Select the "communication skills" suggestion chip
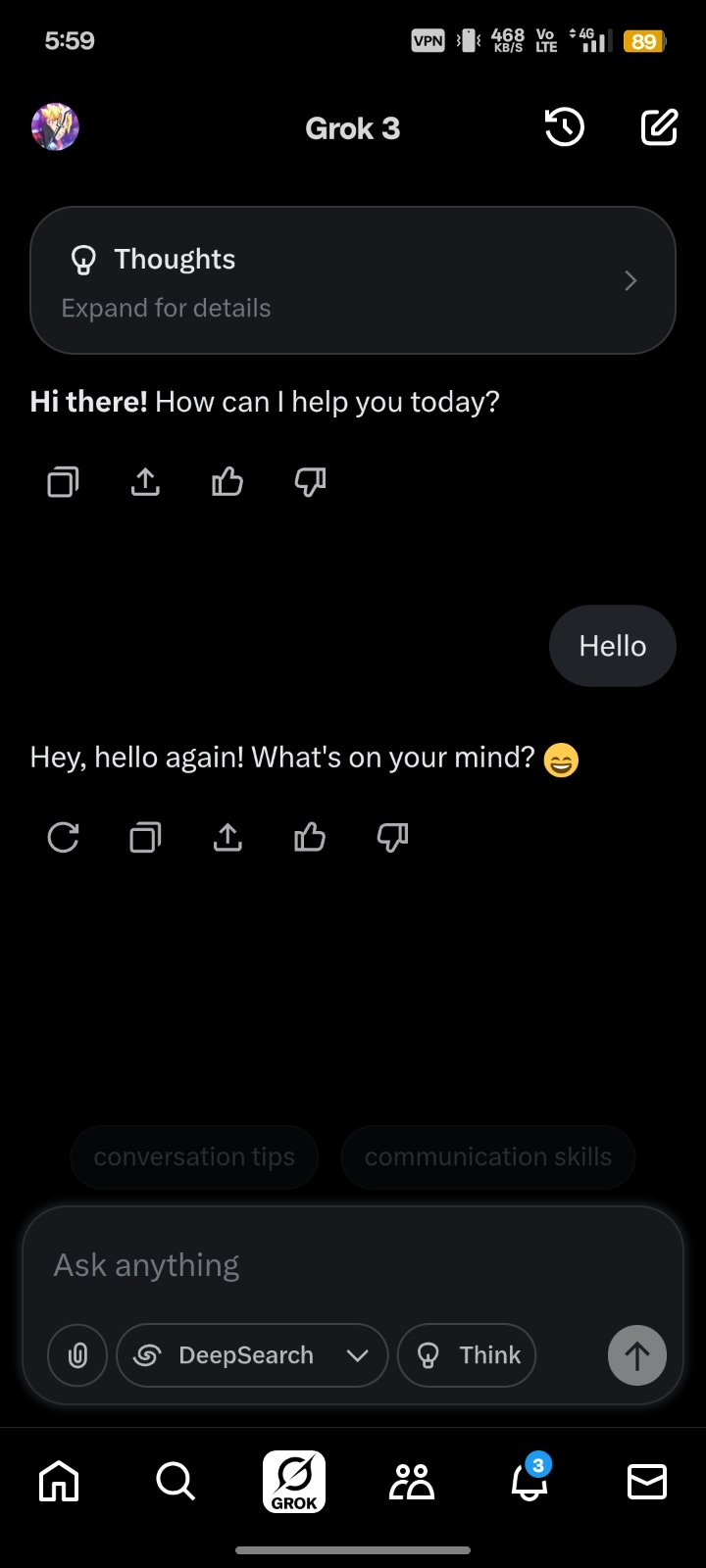706x1568 pixels. coord(488,1157)
